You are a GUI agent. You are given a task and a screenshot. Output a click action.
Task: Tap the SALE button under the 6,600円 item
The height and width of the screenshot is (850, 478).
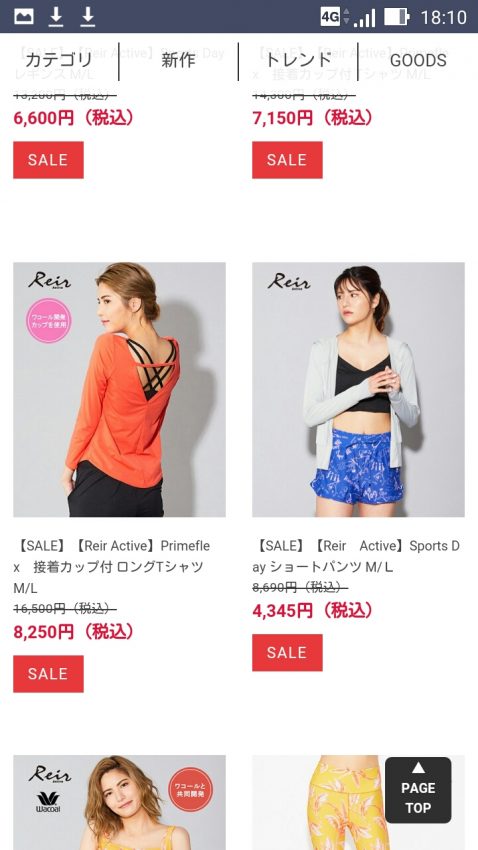pyautogui.click(x=48, y=160)
